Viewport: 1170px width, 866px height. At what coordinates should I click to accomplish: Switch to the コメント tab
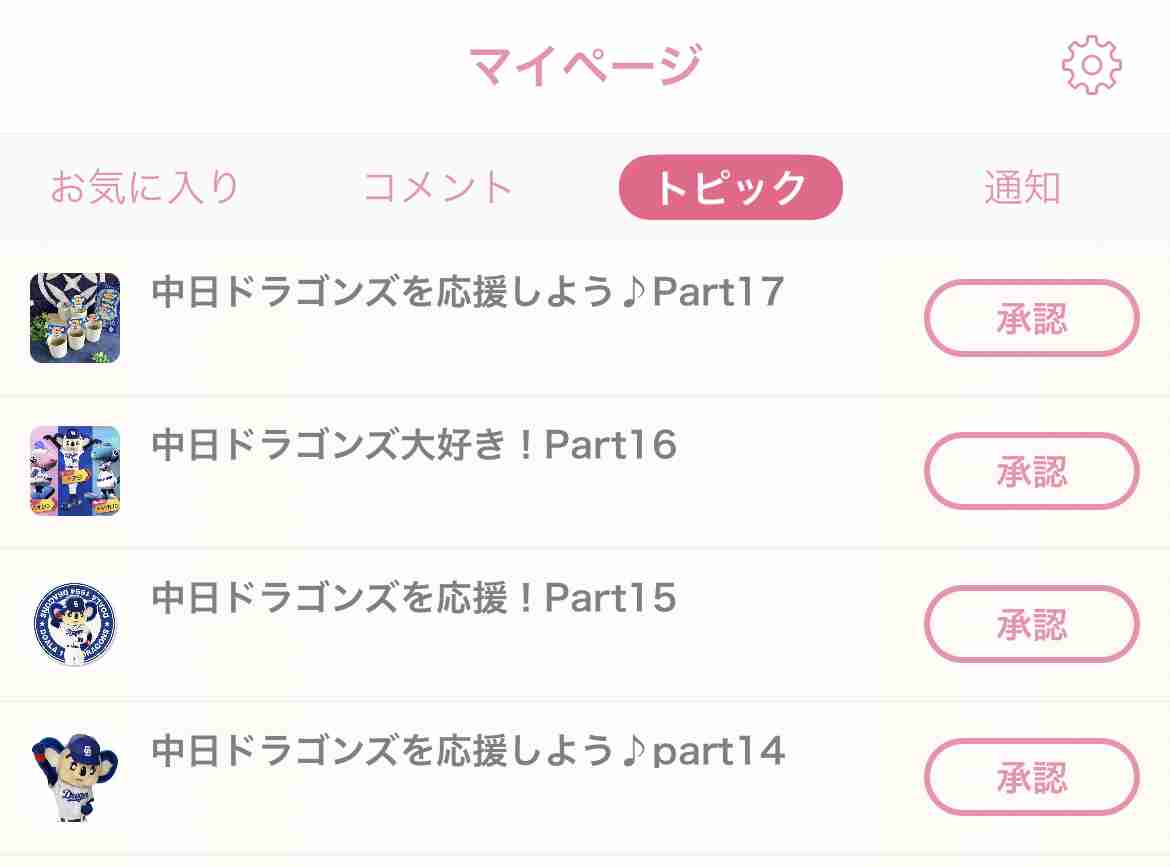click(438, 187)
